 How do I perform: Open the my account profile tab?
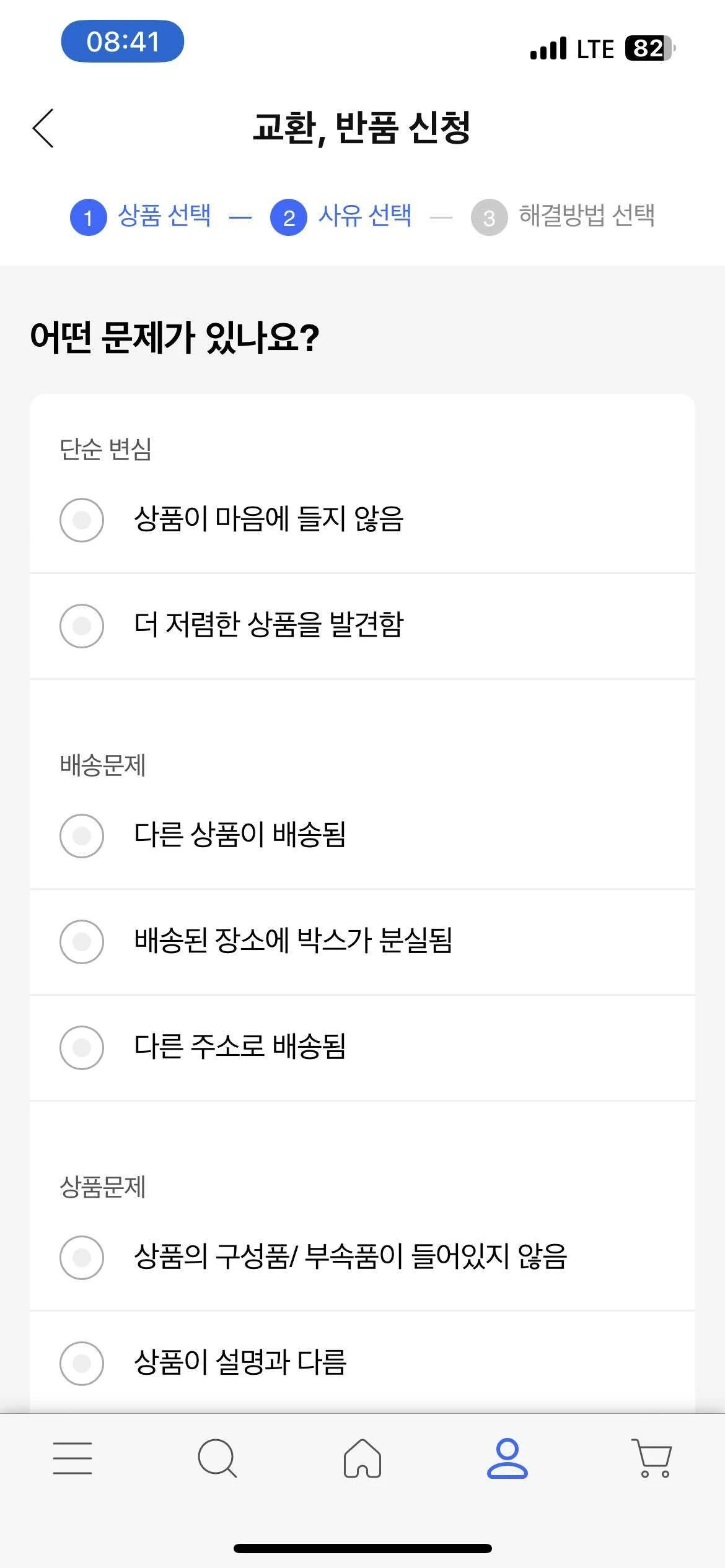507,1458
